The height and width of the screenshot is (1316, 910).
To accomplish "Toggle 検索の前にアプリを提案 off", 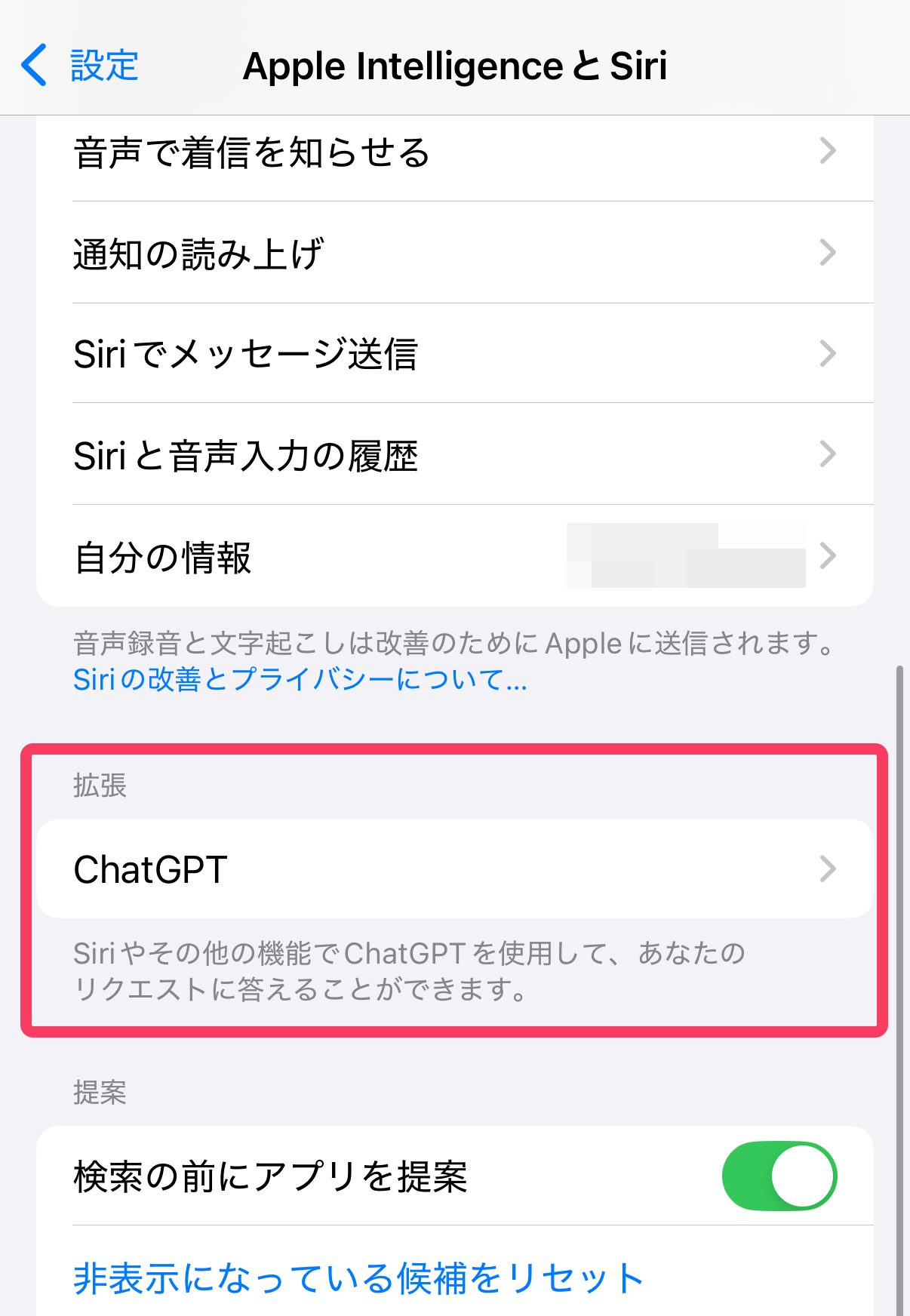I will coord(779,1176).
